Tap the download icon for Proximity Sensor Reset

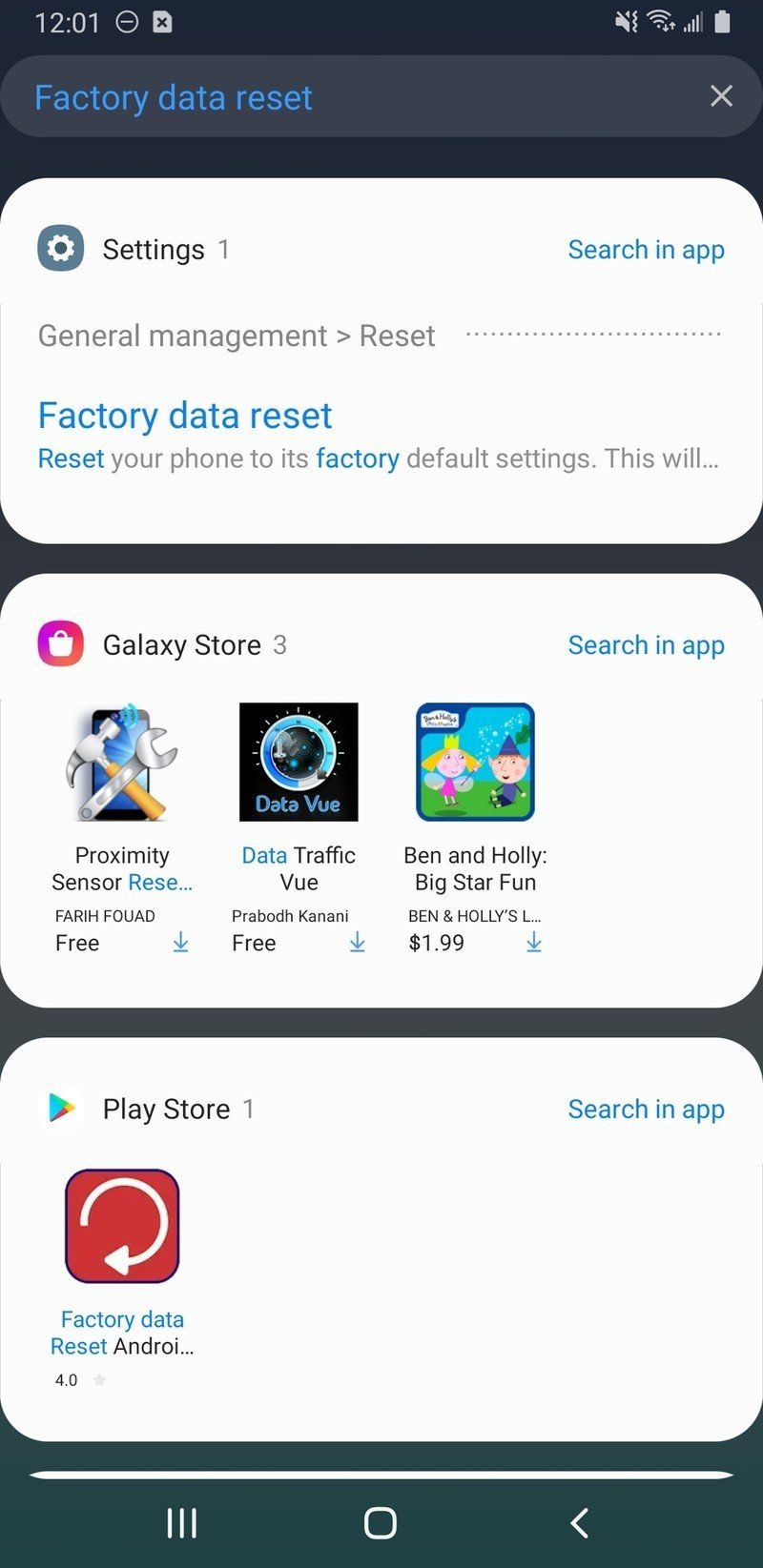tap(180, 942)
